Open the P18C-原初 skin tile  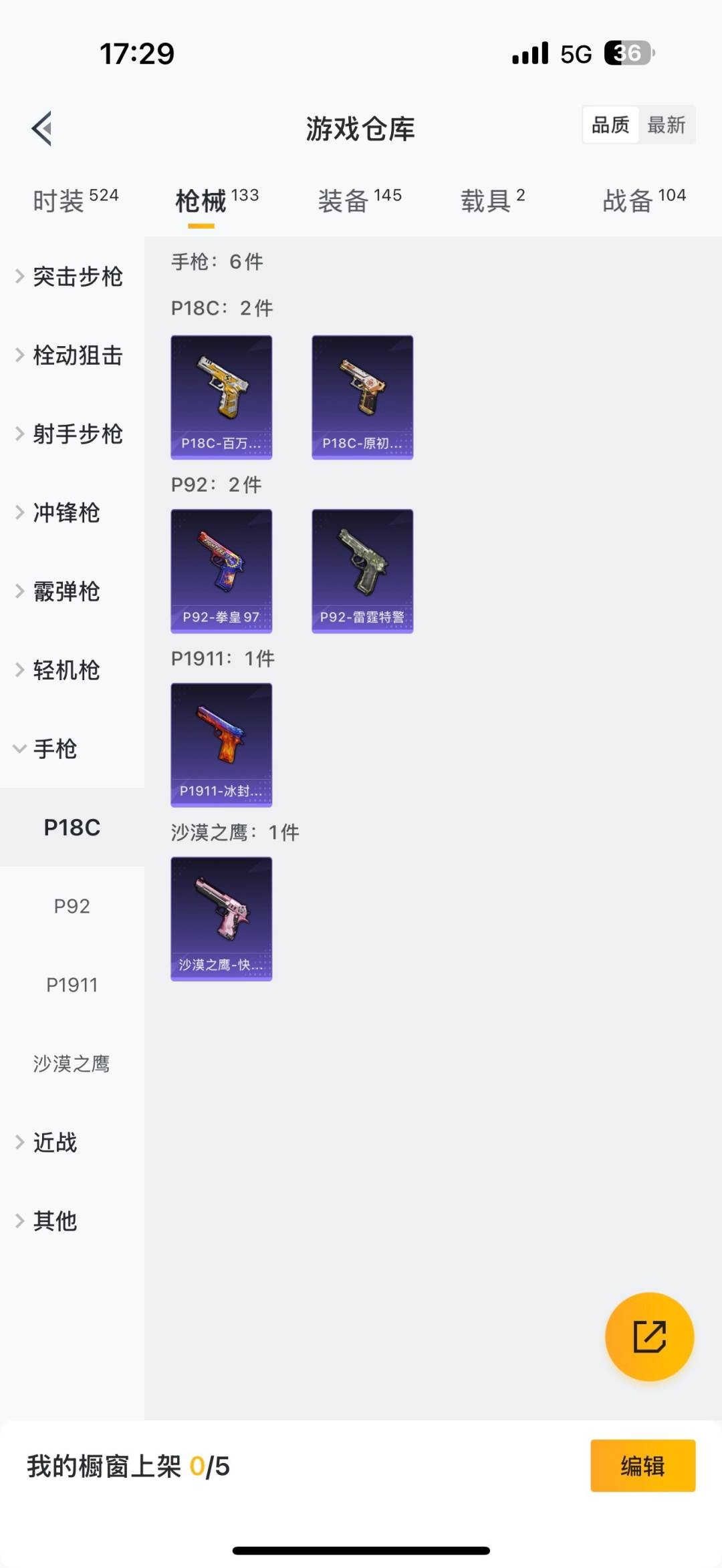362,397
